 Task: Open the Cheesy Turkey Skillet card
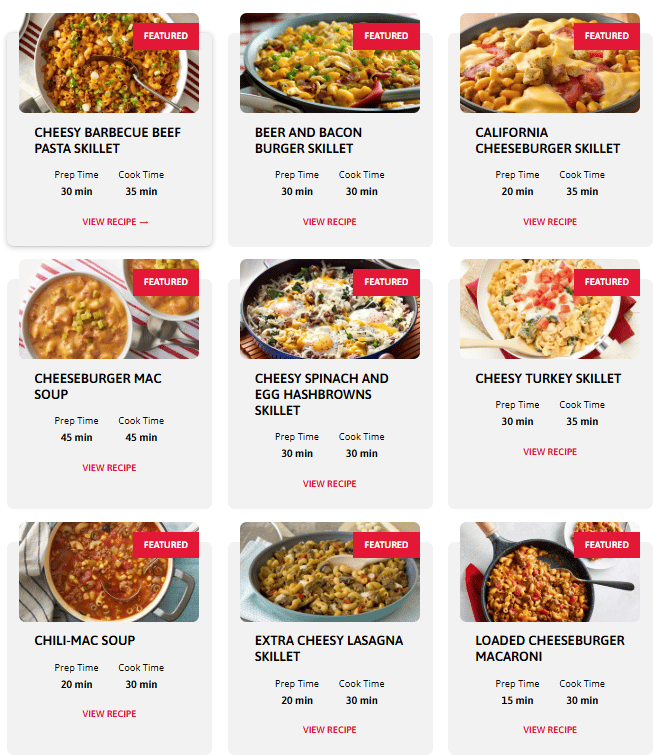coord(548,378)
